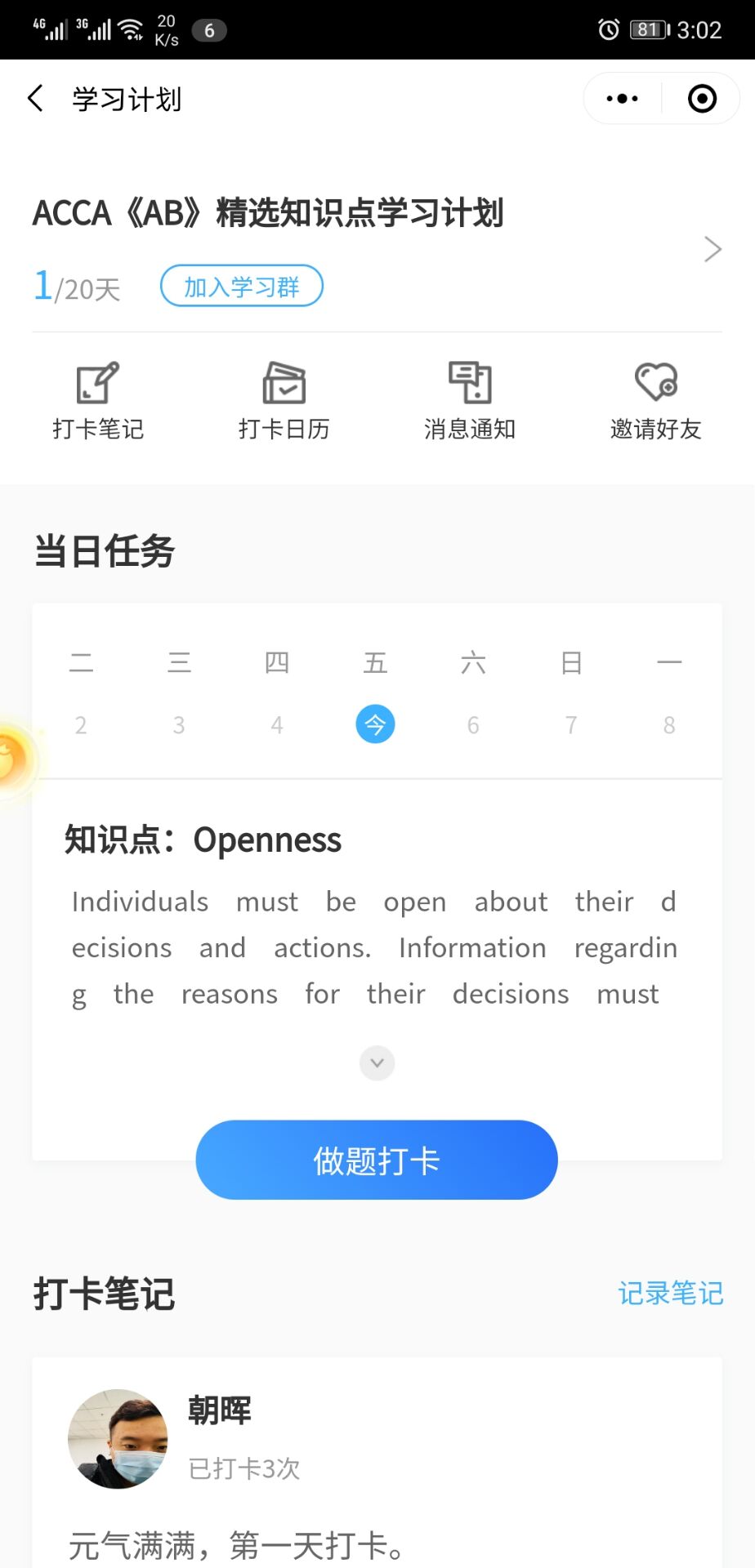Open the mini program three-dot menu
This screenshot has height=1568, width=755.
(622, 99)
